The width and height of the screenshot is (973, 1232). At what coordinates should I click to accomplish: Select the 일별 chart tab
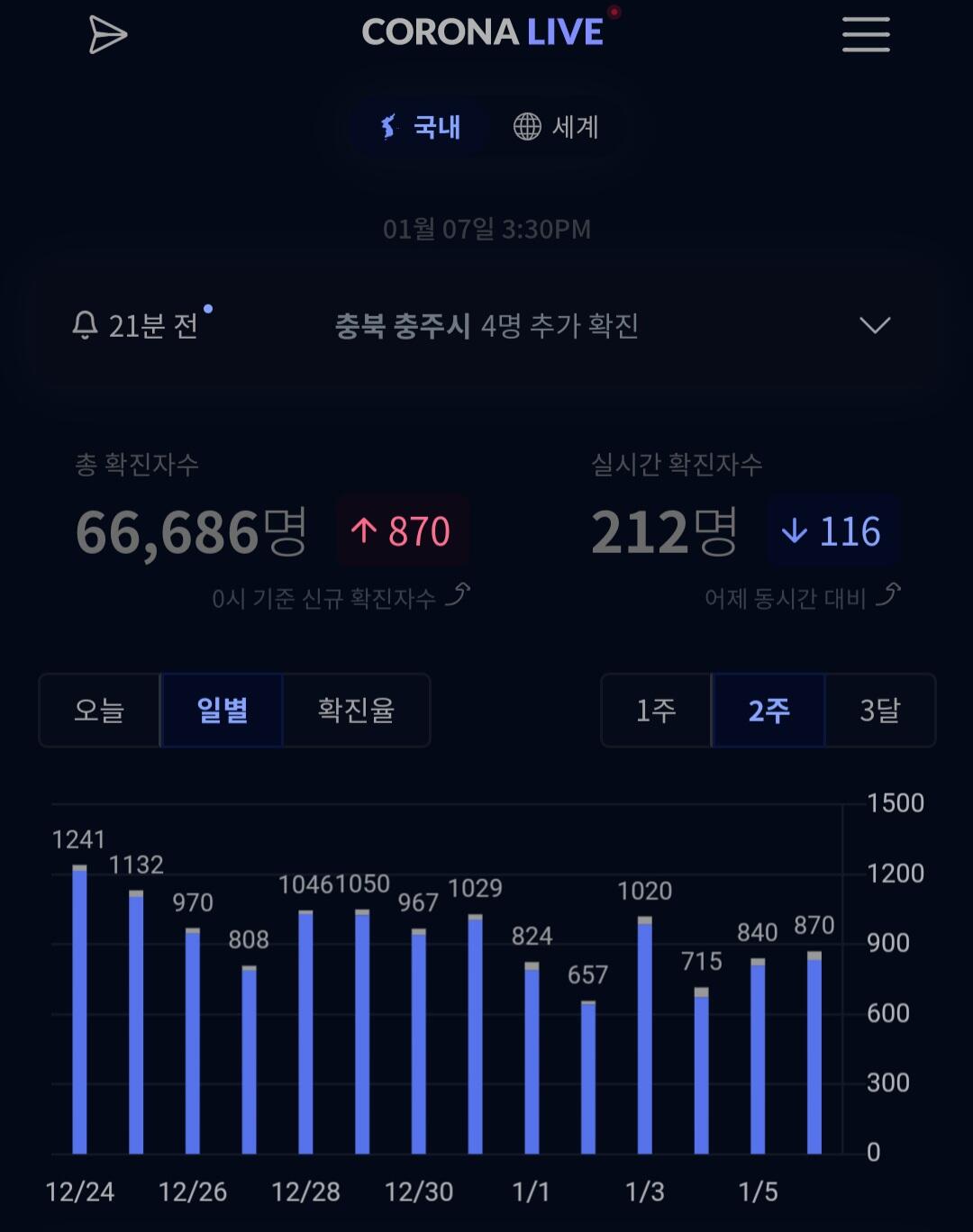[222, 711]
